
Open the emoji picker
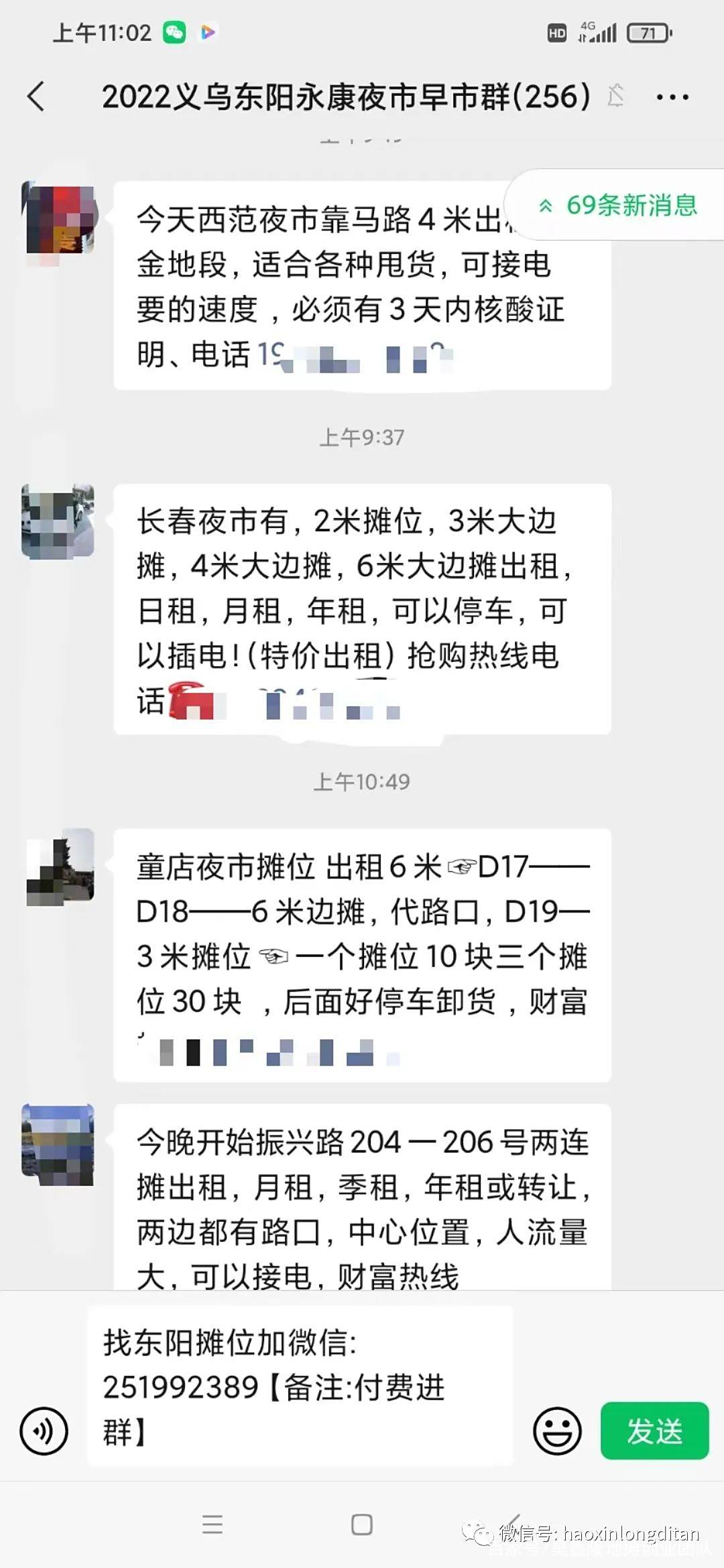click(x=556, y=1431)
